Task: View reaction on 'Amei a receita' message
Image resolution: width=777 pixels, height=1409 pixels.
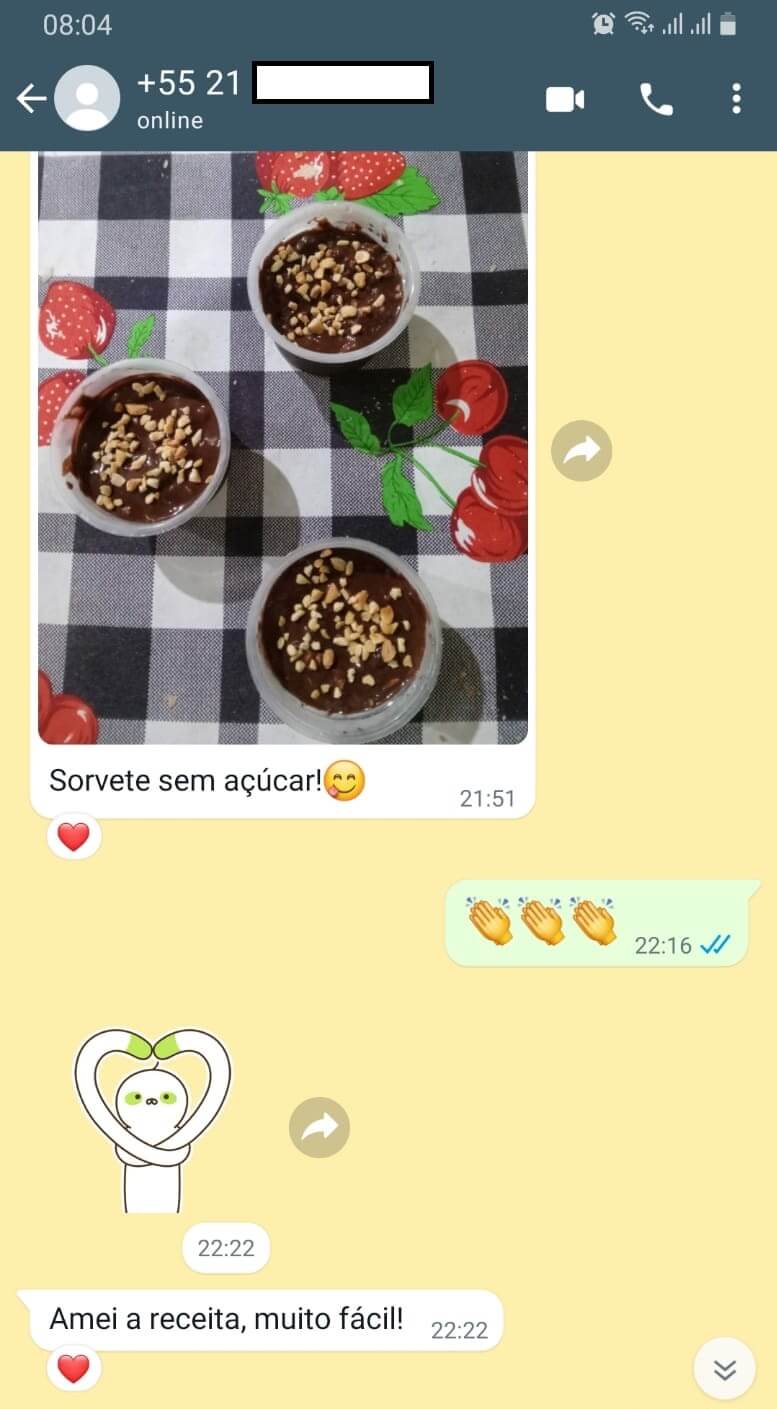Action: click(74, 1368)
